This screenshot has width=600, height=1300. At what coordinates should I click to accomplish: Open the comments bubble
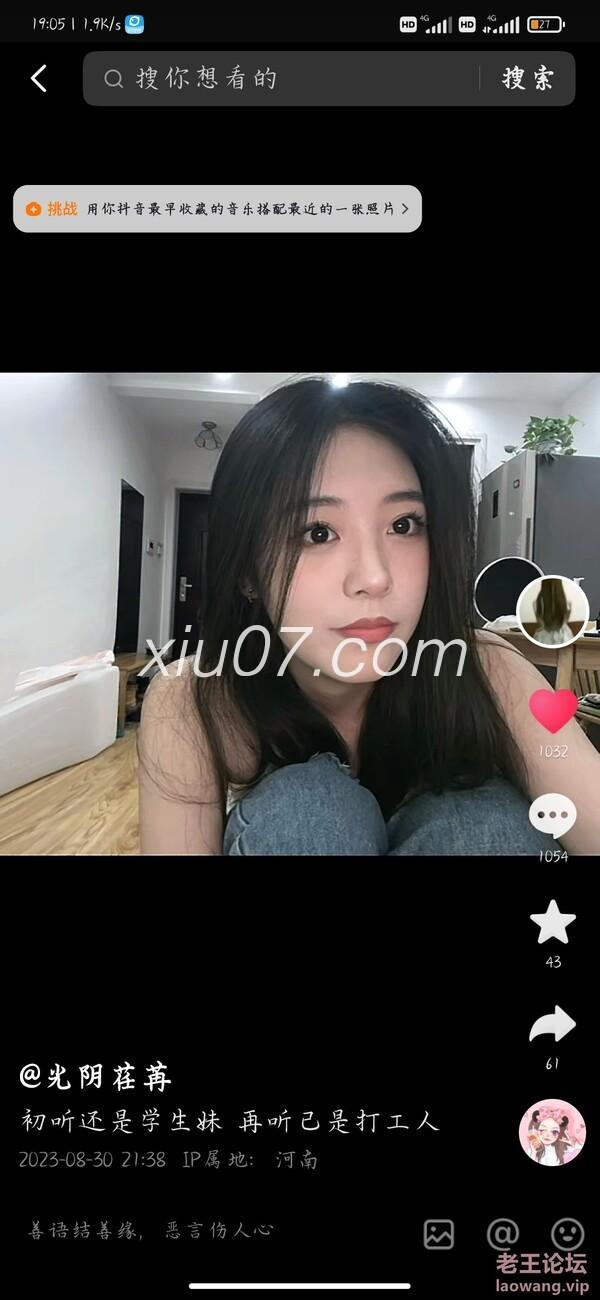[552, 817]
